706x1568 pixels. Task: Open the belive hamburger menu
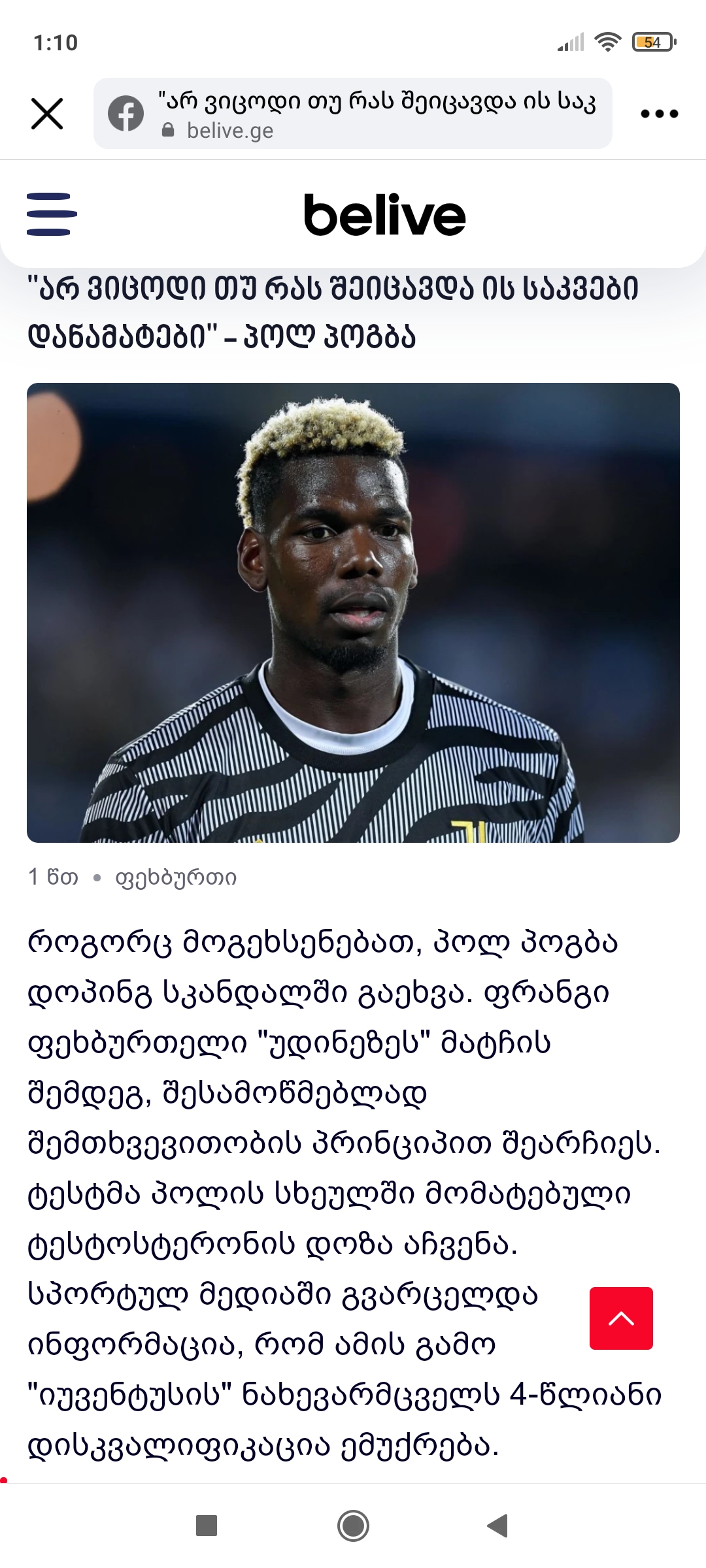tap(52, 214)
